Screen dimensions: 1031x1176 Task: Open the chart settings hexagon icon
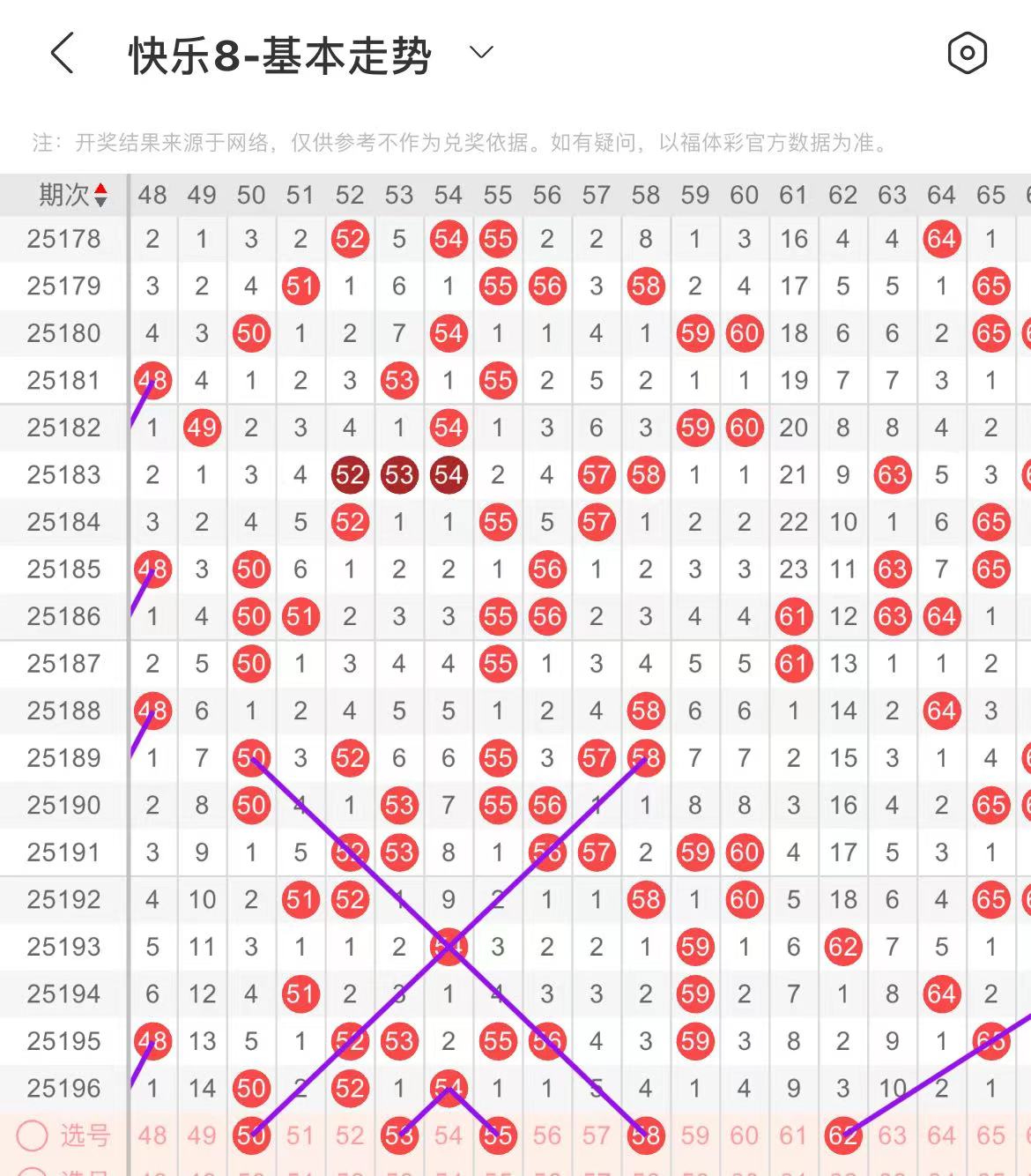(x=967, y=54)
